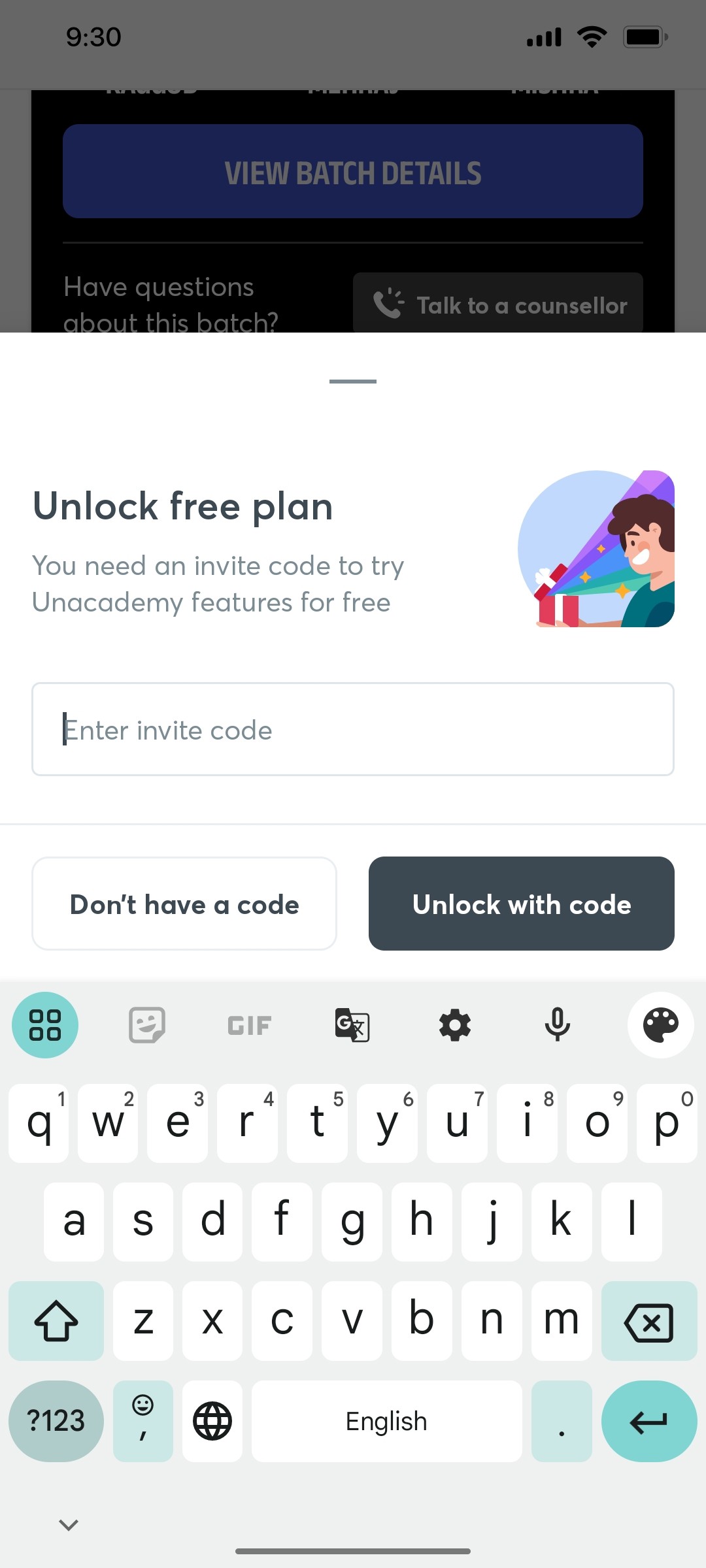
Task: Tap the bottom sheet drag handle
Action: 353,382
